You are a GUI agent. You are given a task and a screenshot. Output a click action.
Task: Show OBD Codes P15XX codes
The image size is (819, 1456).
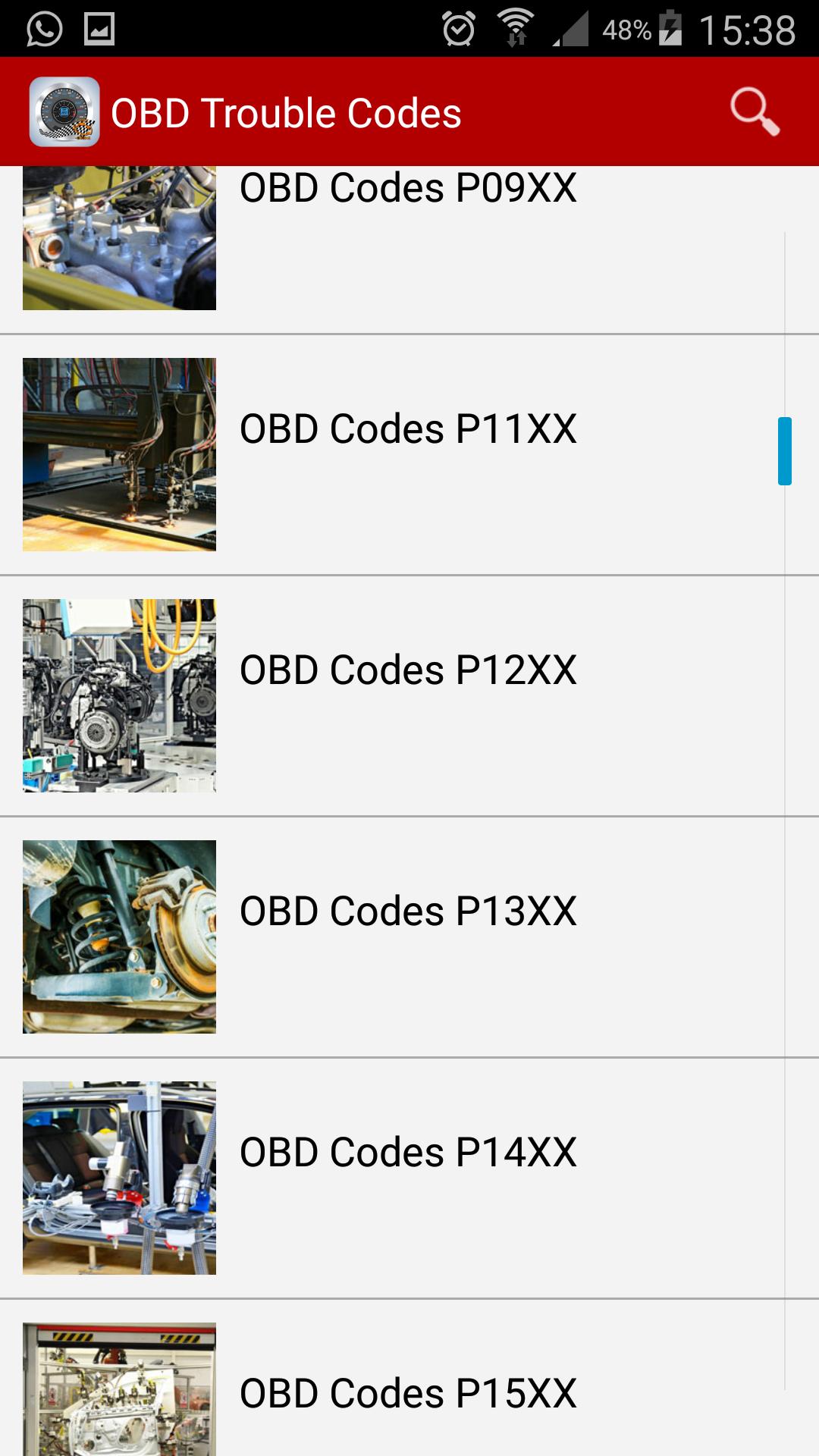[408, 1394]
